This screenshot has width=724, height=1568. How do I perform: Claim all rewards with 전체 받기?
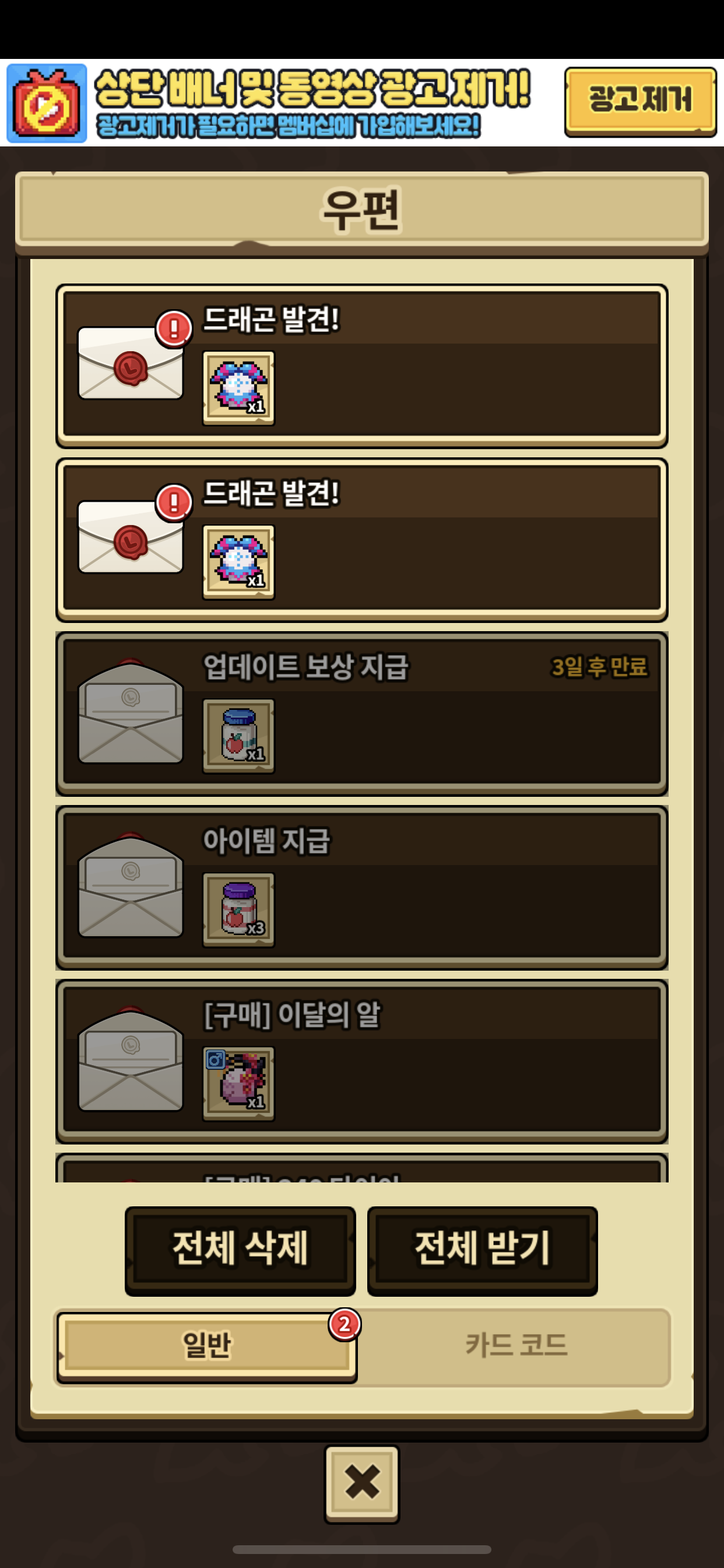tap(483, 1250)
